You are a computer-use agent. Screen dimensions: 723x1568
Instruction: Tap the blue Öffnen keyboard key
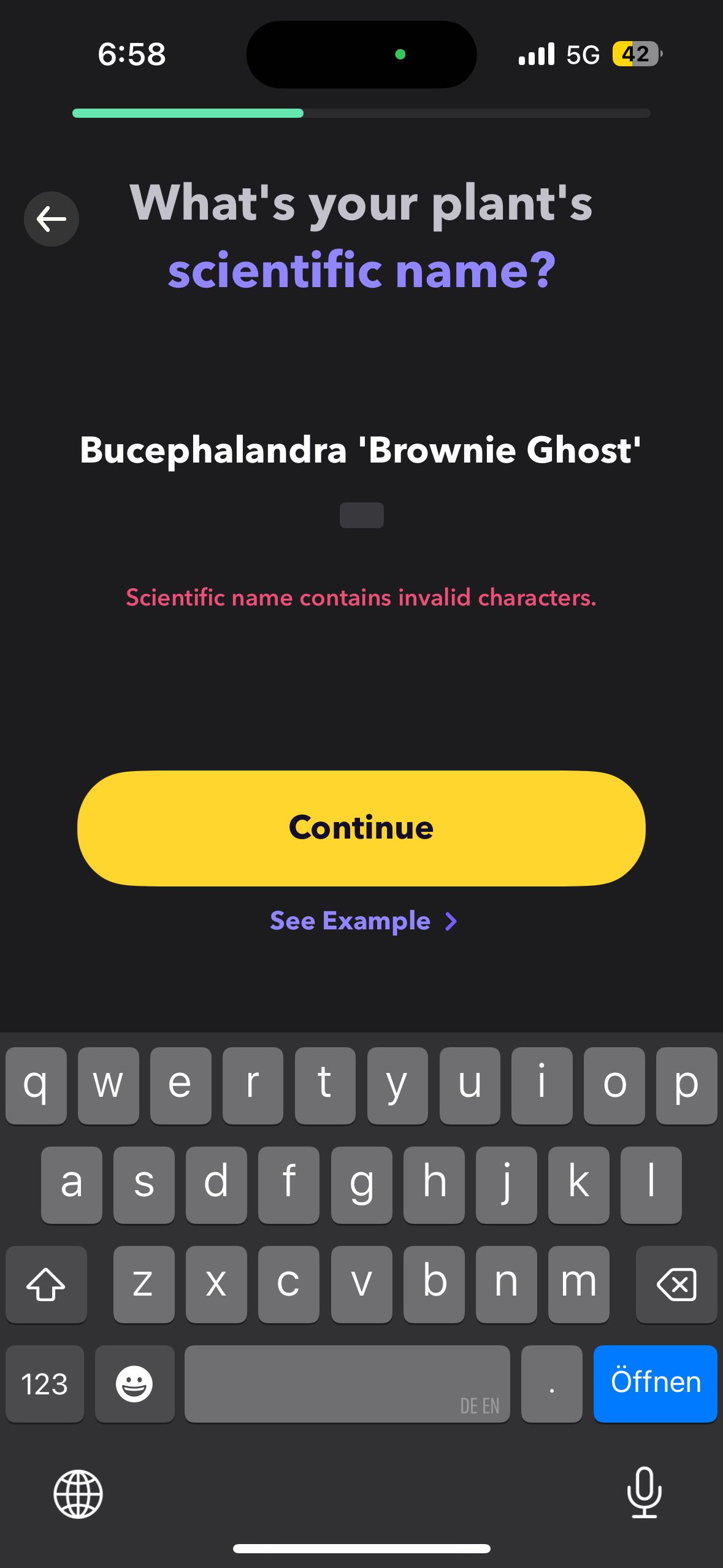tap(655, 1383)
